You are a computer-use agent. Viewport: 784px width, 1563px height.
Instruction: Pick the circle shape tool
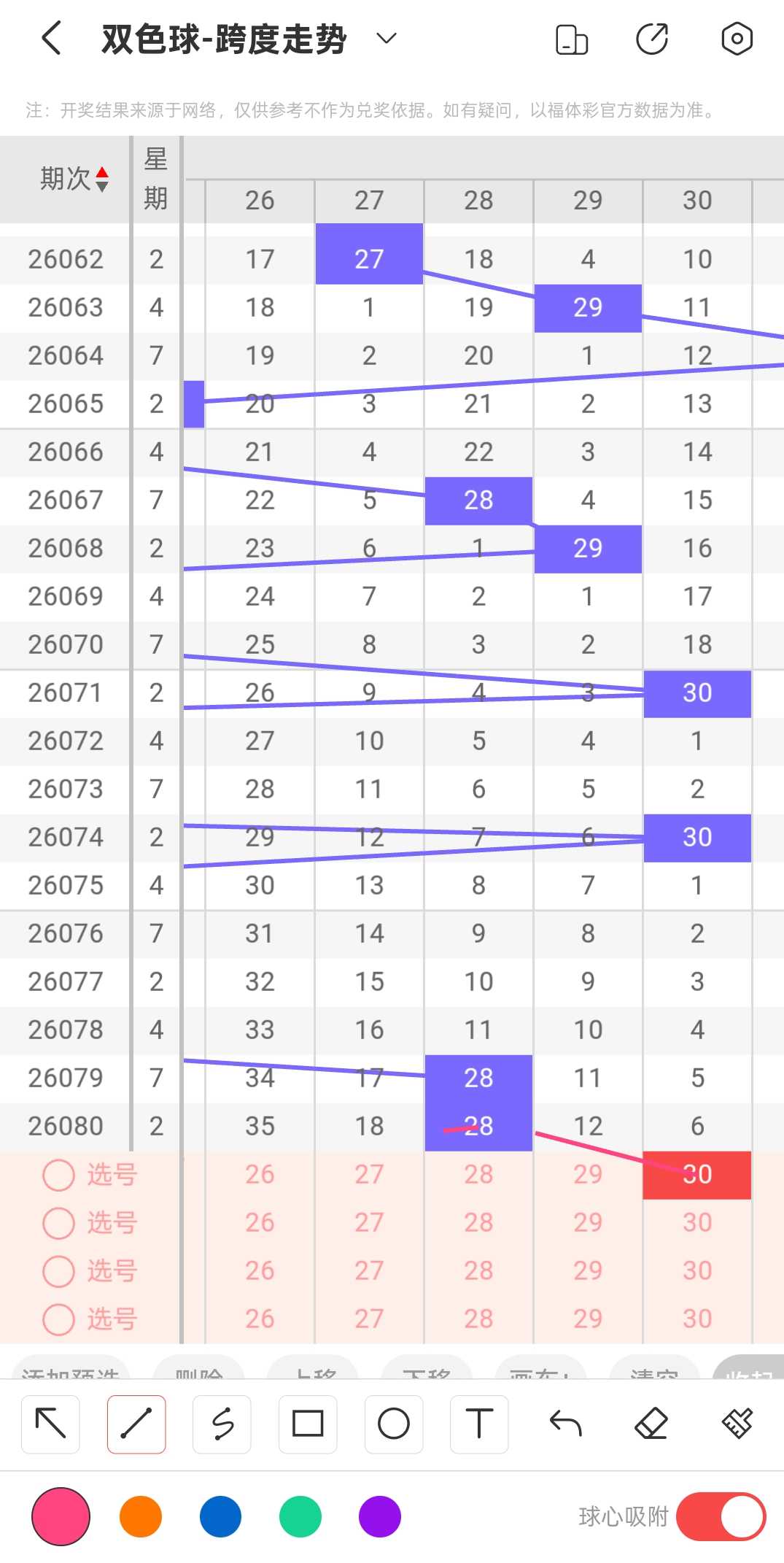[394, 1424]
